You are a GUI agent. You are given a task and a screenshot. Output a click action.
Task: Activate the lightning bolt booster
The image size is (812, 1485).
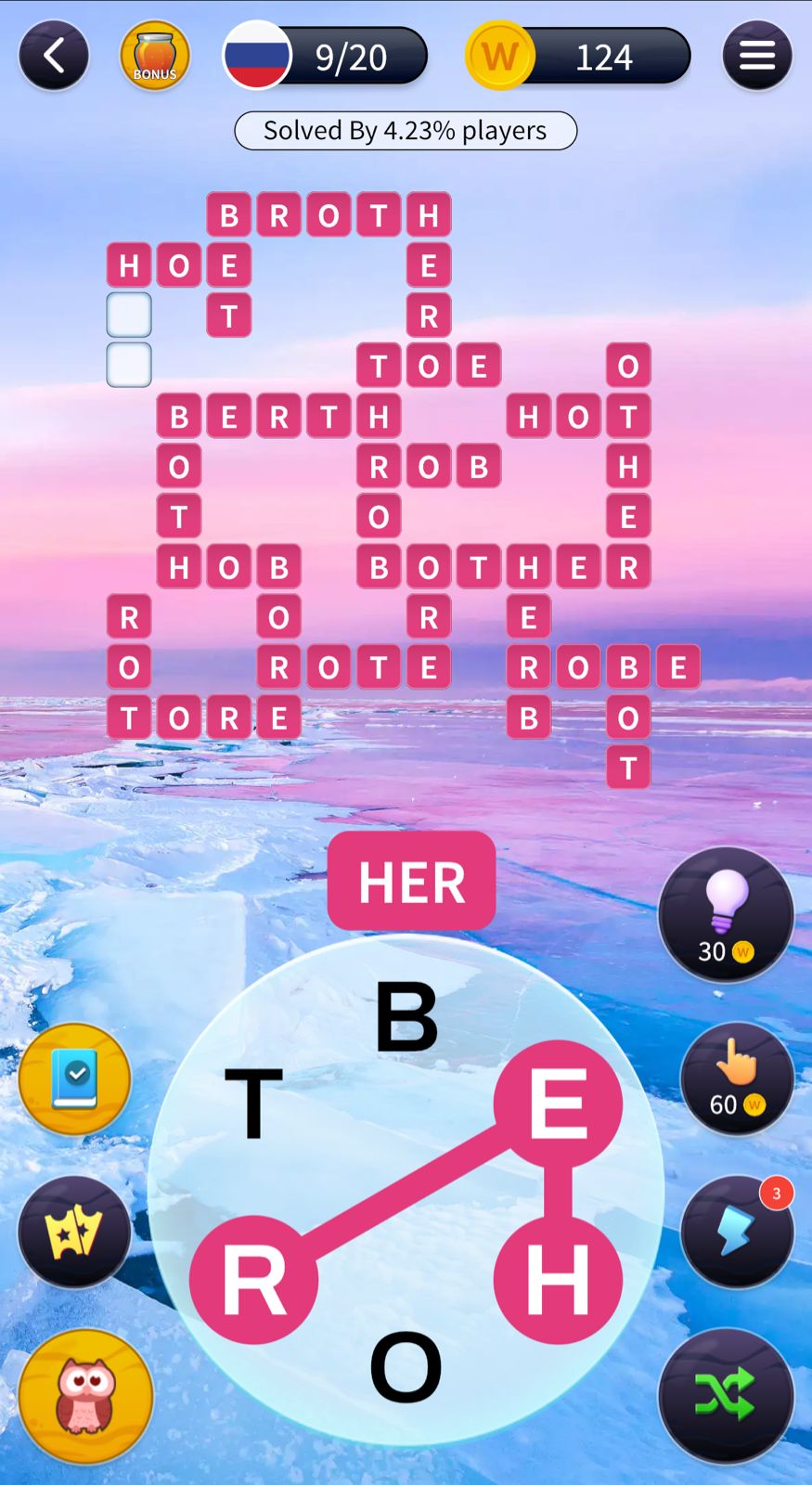[x=737, y=1232]
